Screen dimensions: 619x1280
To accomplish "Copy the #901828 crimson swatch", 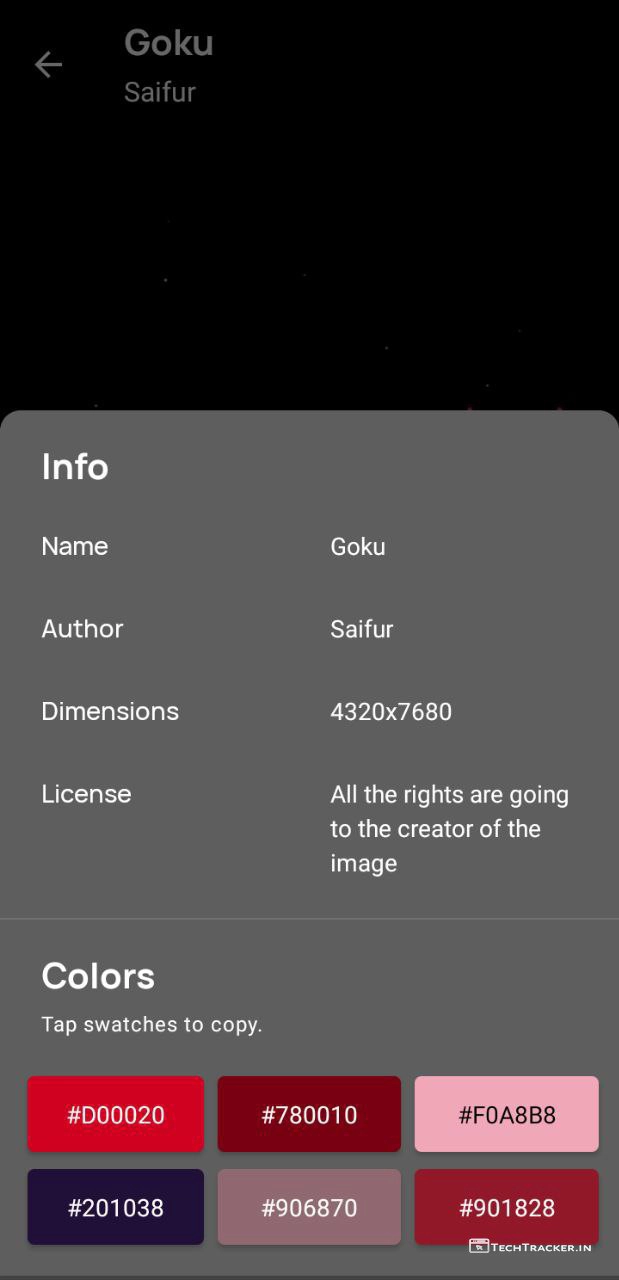I will [506, 1207].
